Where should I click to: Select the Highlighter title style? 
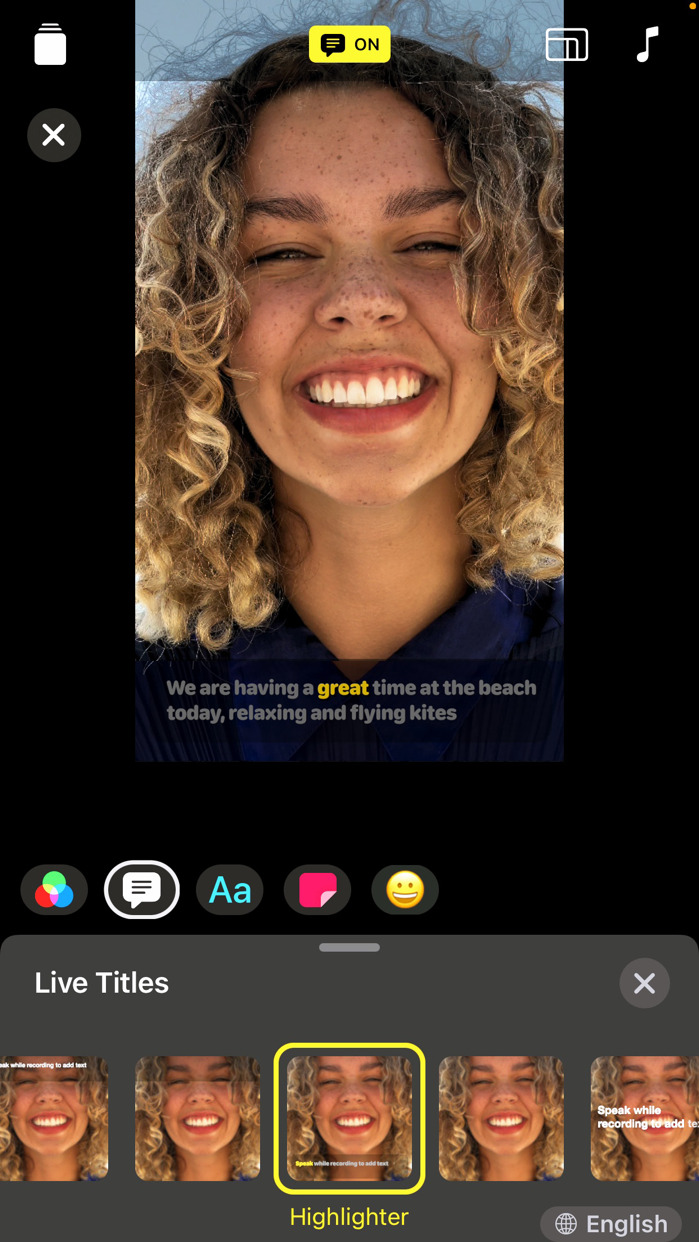349,1118
